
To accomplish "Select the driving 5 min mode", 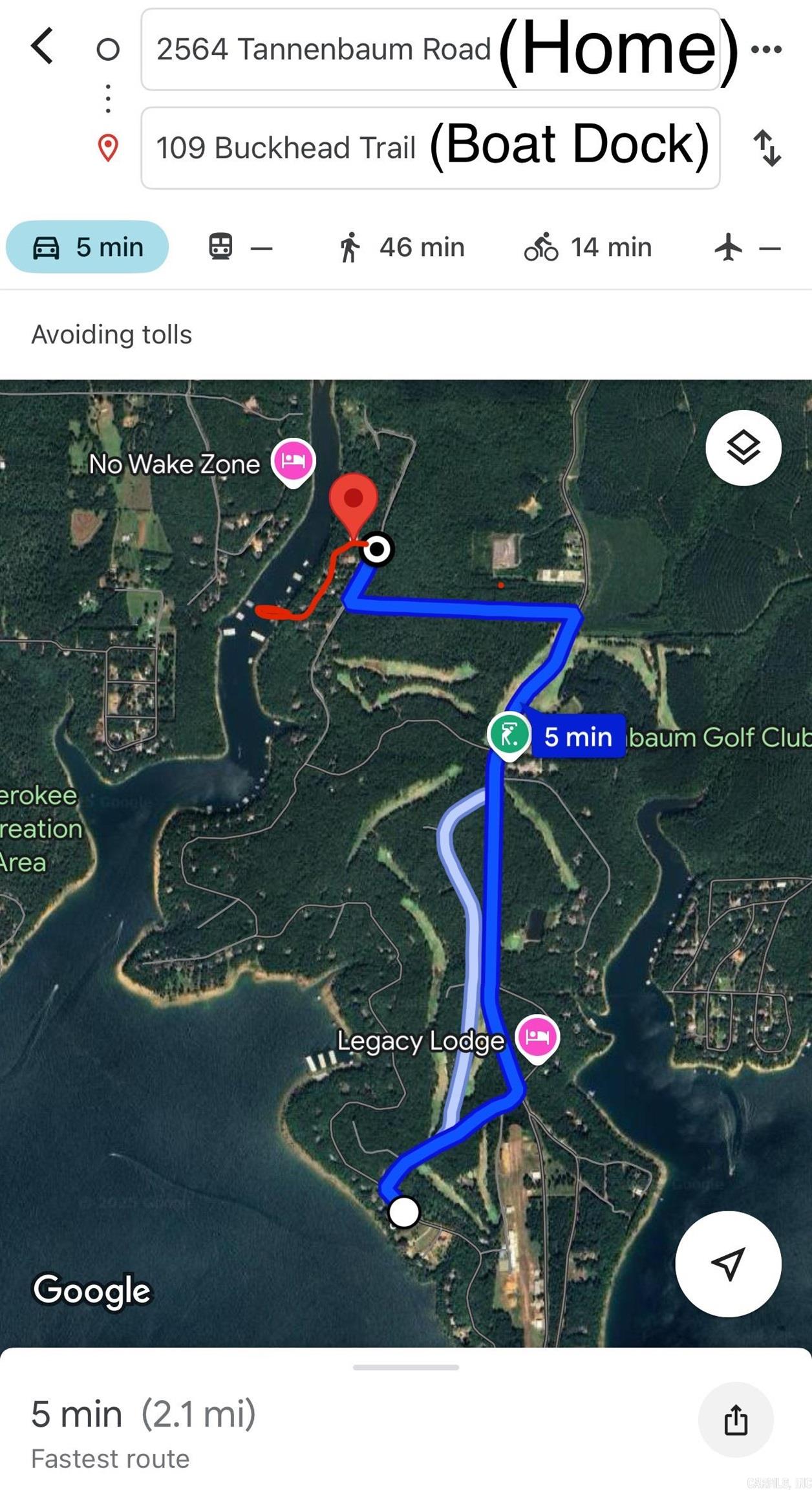I will [87, 247].
